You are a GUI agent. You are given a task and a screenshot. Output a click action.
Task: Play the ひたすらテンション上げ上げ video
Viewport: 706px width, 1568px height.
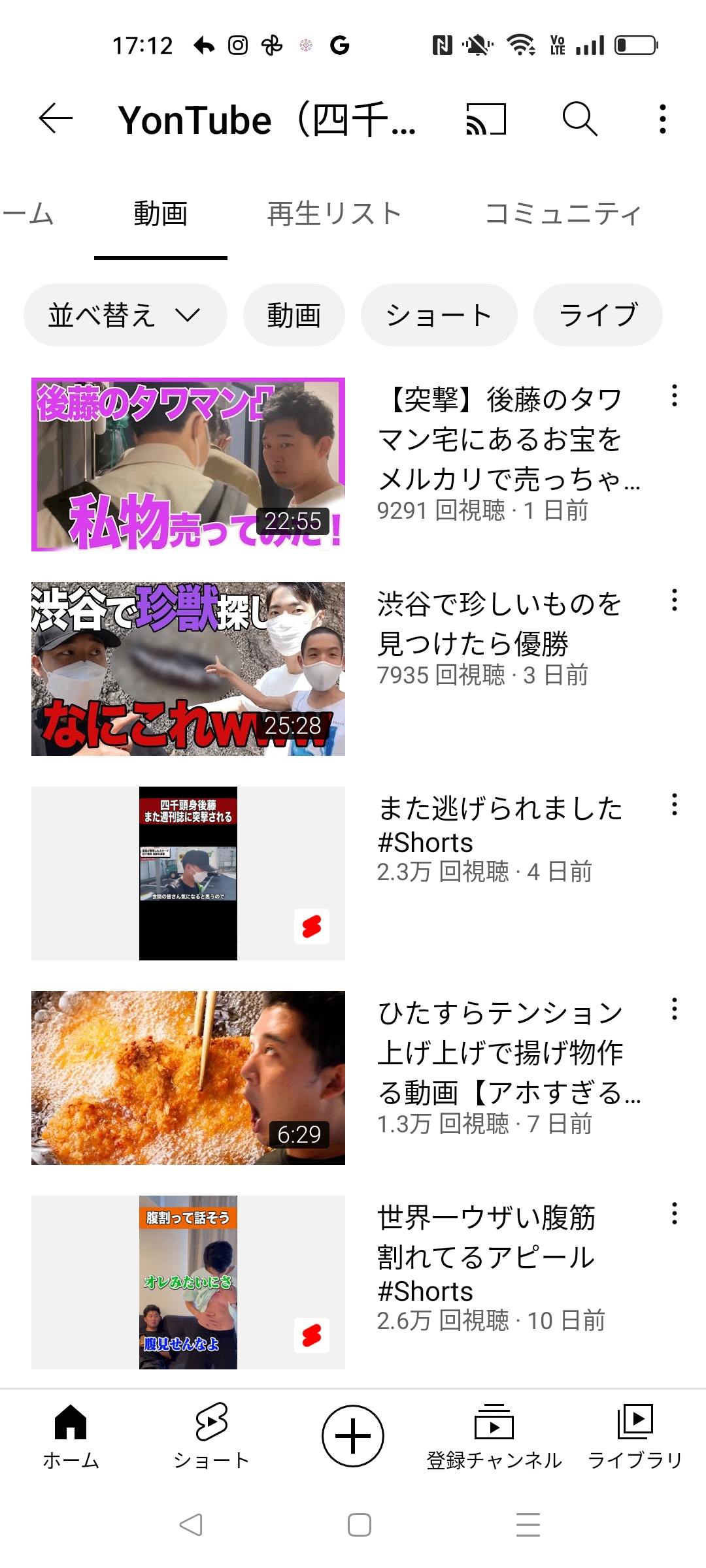[x=188, y=1078]
